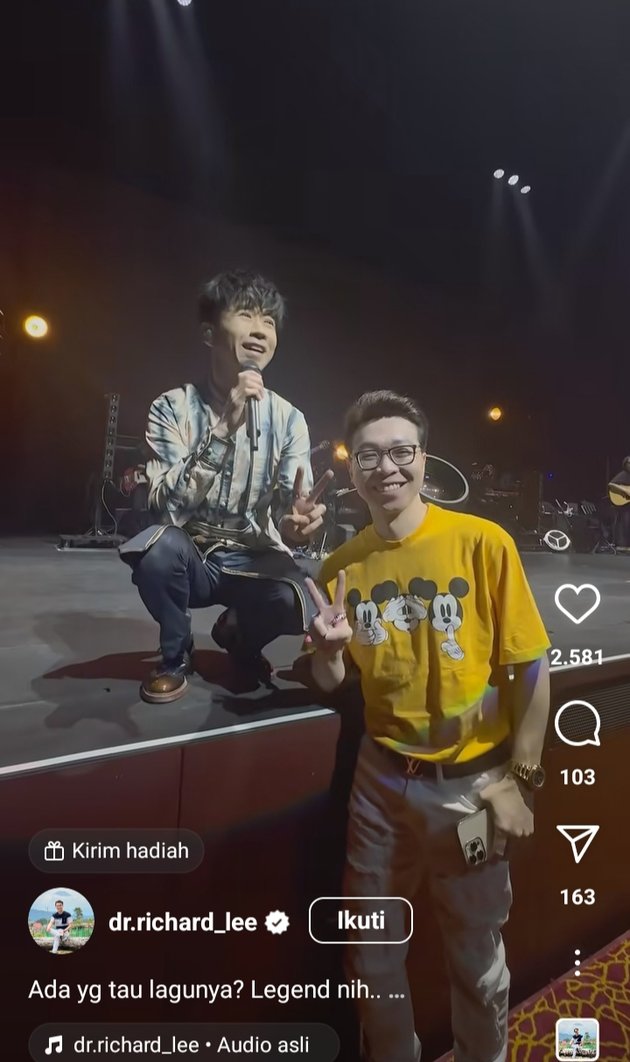This screenshot has height=1062, width=630.
Task: Like this reel with the heart icon
Action: click(x=577, y=604)
